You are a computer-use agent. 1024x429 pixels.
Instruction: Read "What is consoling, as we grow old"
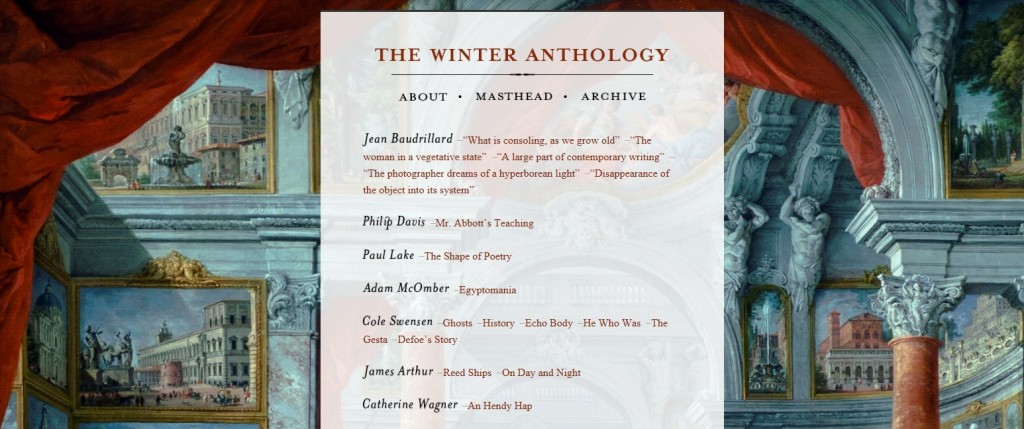pos(541,140)
